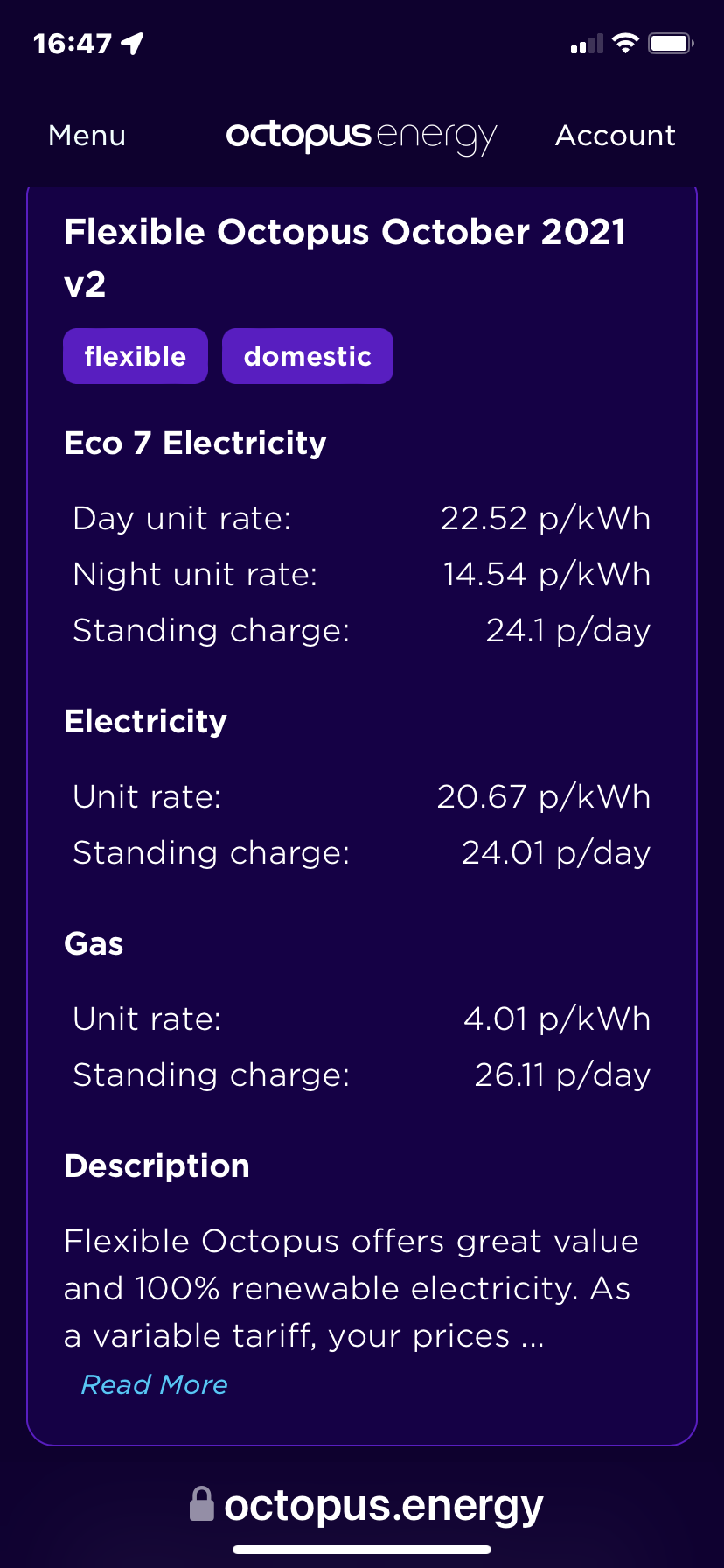Viewport: 724px width, 1568px height.
Task: Open the Menu in the header
Action: [87, 136]
